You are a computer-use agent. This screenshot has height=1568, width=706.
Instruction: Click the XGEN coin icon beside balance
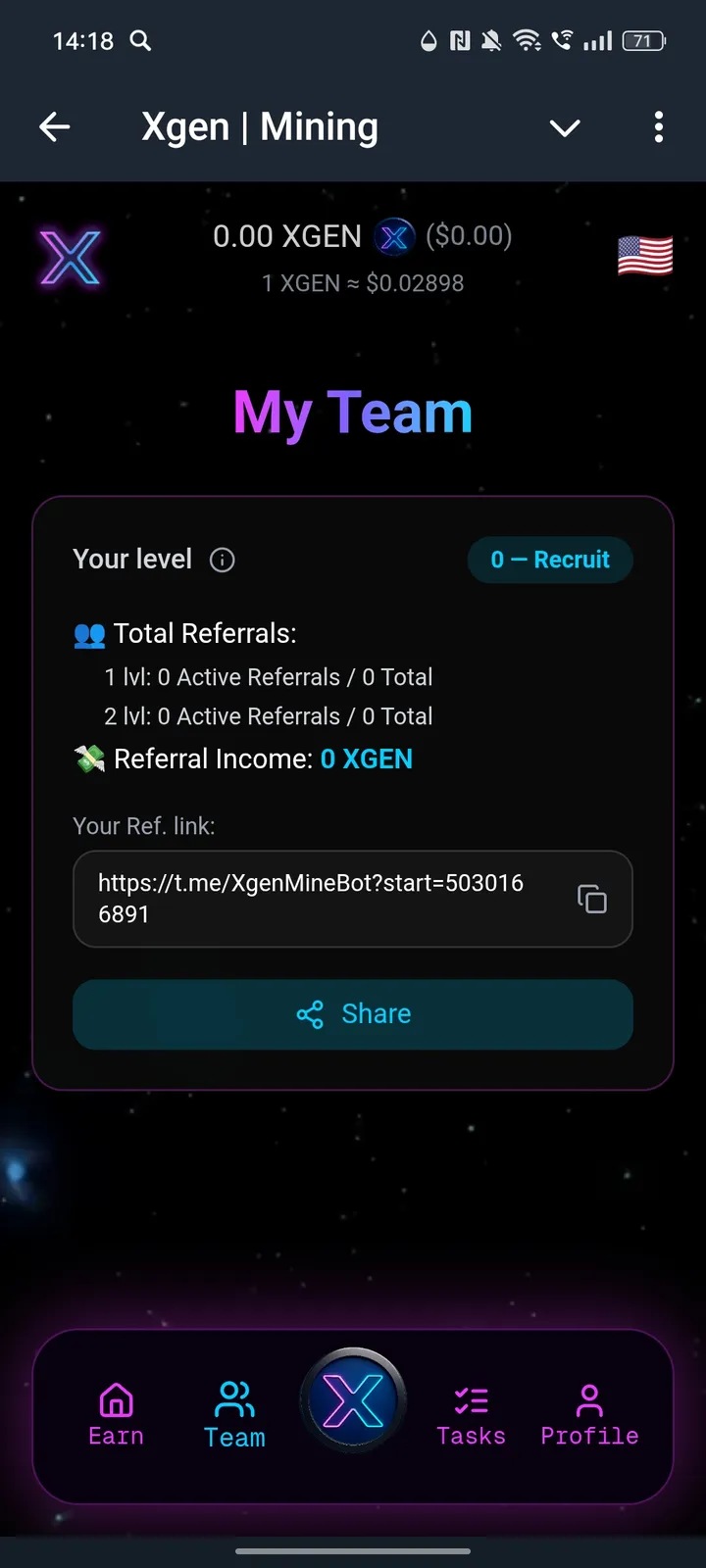[394, 236]
